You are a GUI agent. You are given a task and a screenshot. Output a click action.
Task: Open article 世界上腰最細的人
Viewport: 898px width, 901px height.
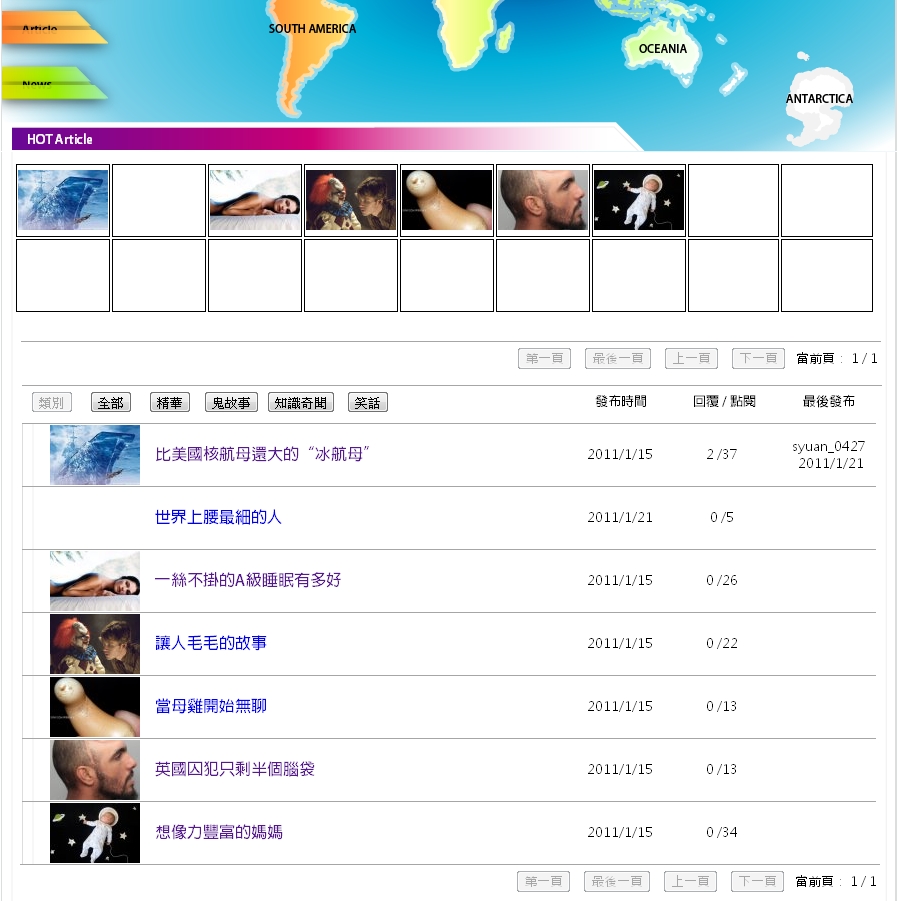coord(218,517)
